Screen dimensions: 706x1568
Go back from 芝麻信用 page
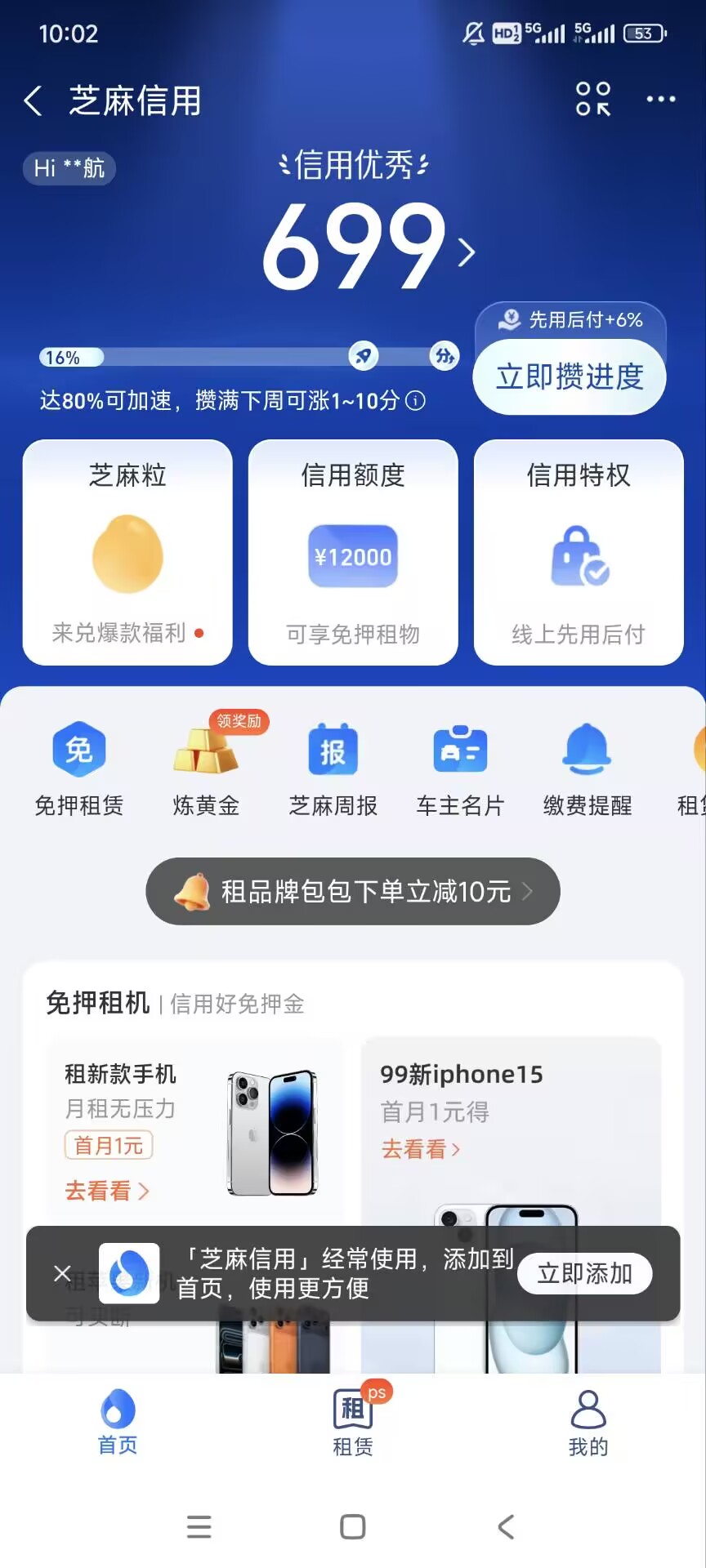click(34, 101)
